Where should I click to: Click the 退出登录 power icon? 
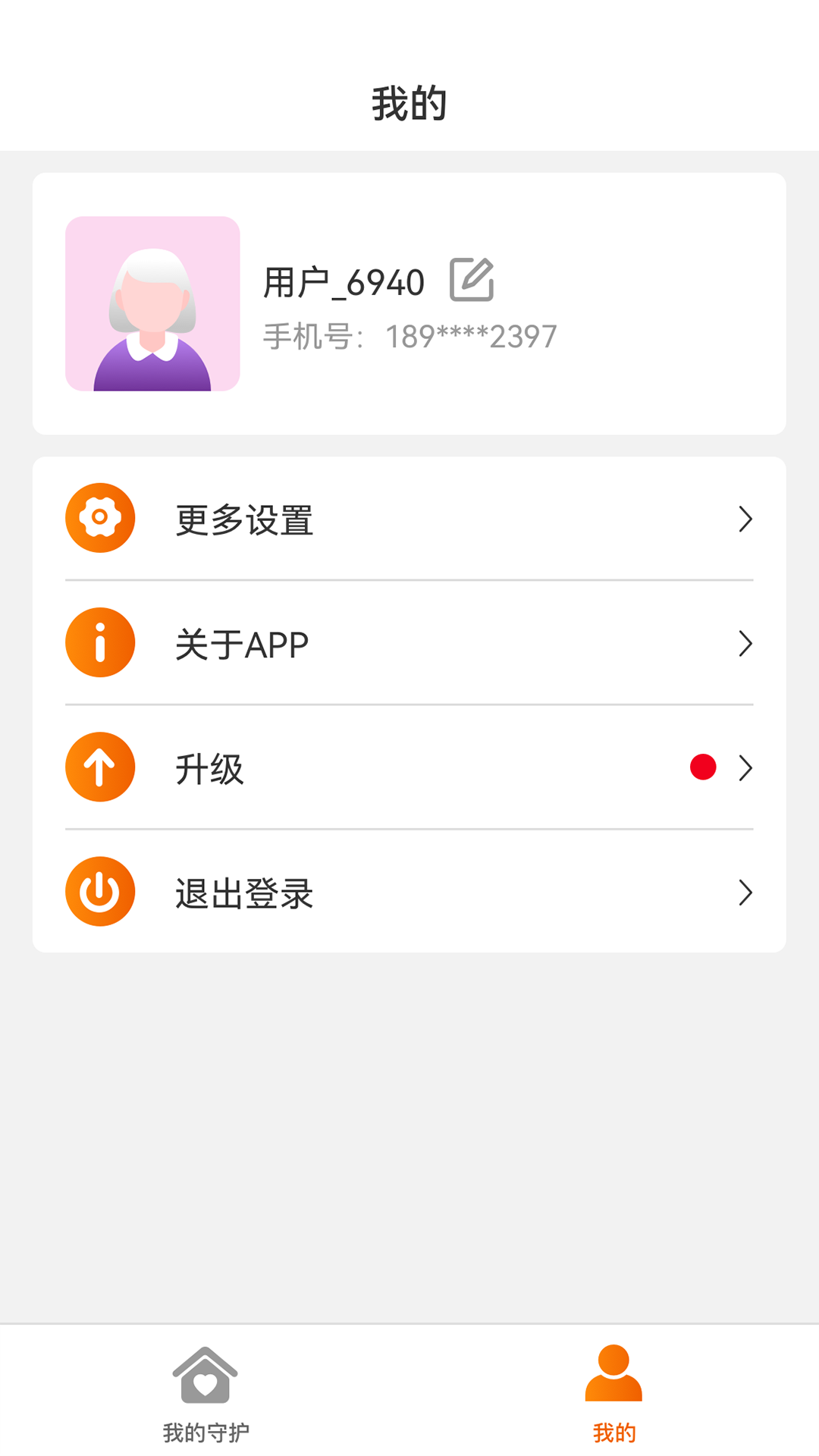[99, 892]
